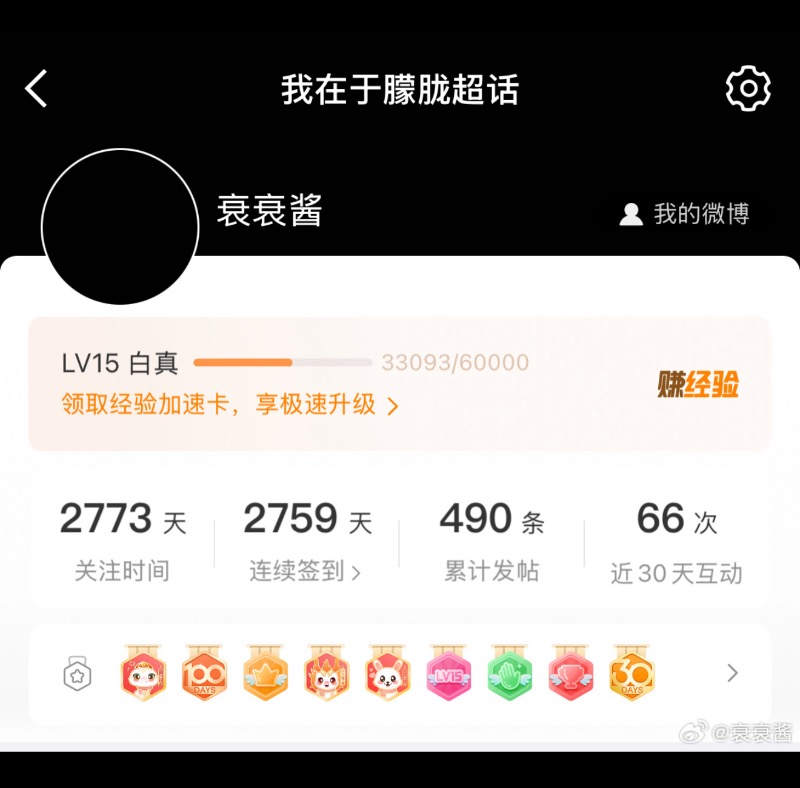View 连续签到 check-in details
Screen dimensions: 800x788
(x=305, y=571)
